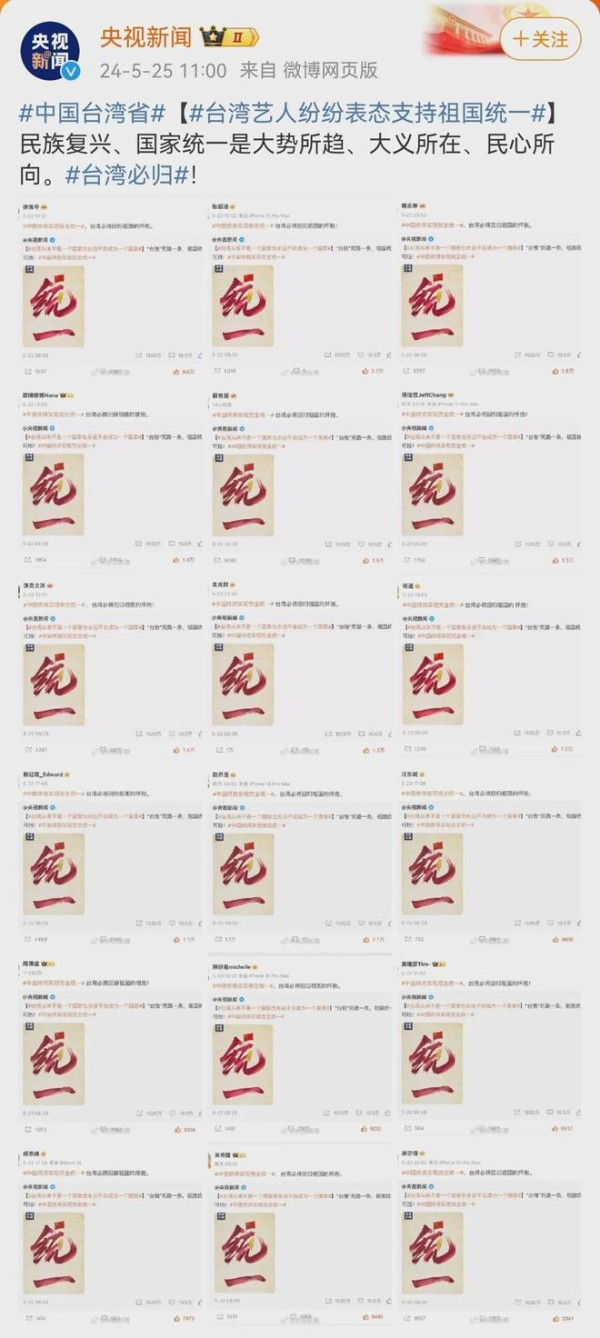
Task: Open the 央视新闻 account name
Action: 146,38
